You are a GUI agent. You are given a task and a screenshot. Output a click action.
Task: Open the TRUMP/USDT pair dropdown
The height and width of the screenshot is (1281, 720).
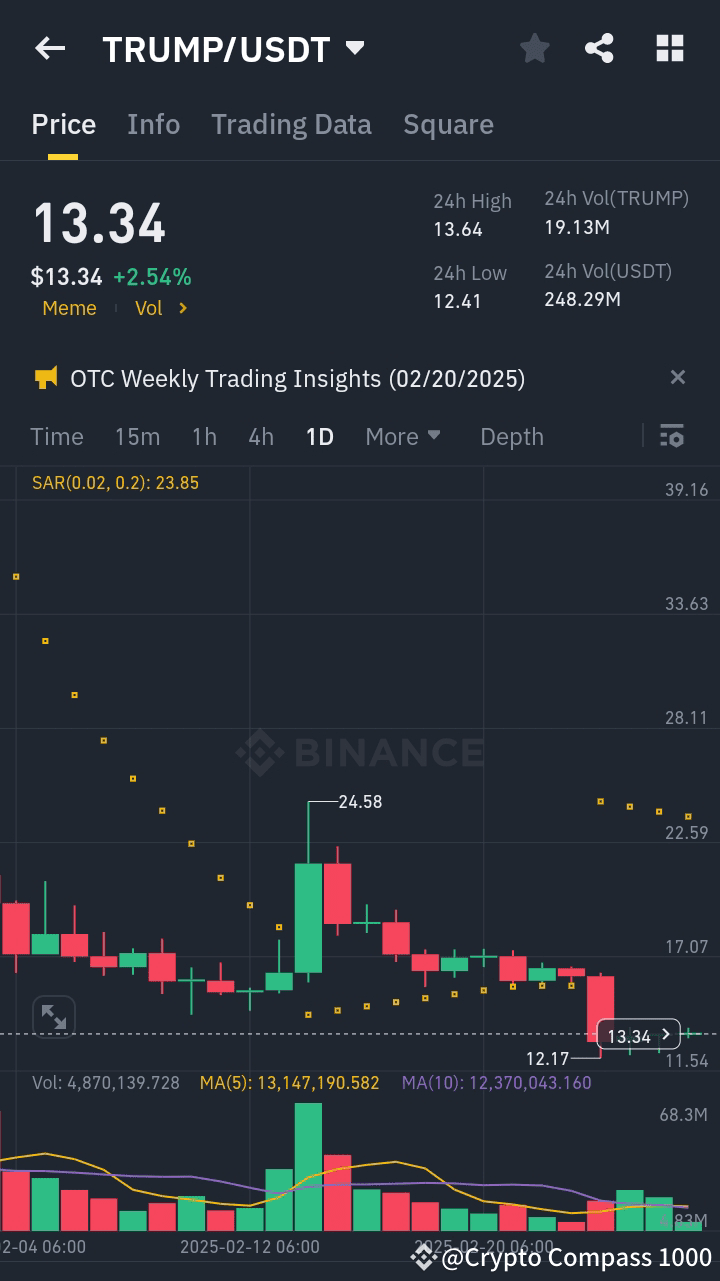(x=353, y=47)
